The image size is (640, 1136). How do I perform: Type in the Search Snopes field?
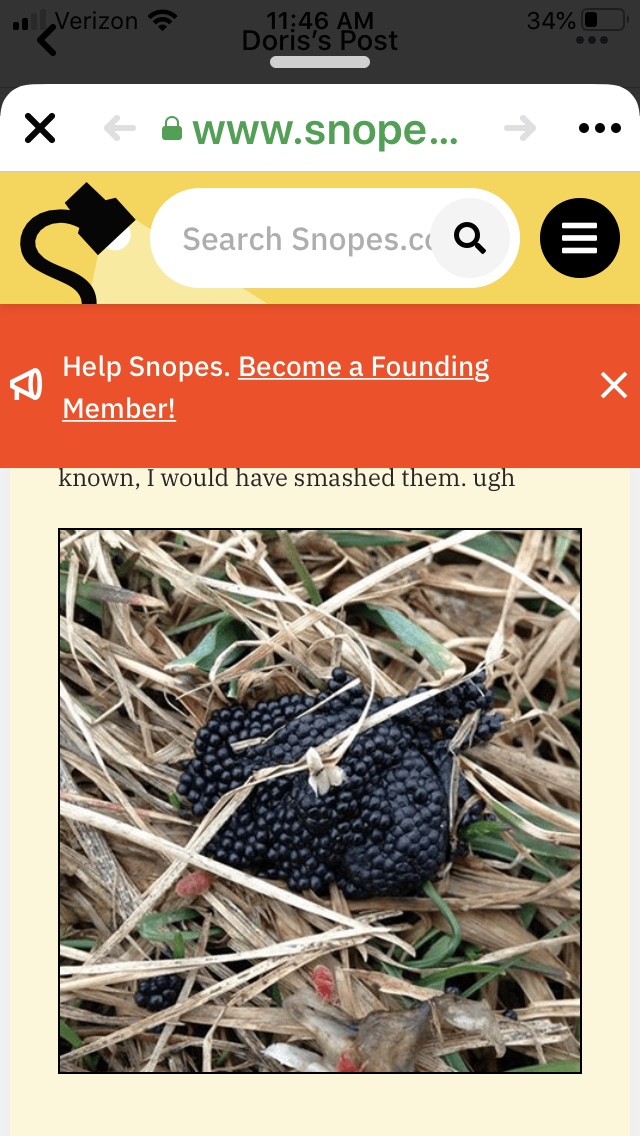(x=304, y=238)
